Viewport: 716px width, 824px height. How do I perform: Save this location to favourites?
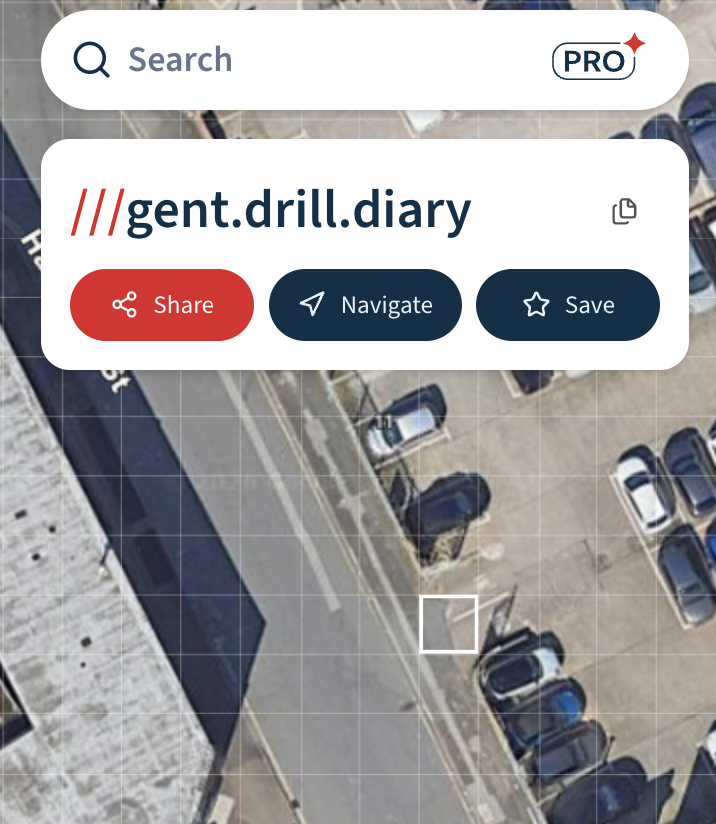[567, 305]
